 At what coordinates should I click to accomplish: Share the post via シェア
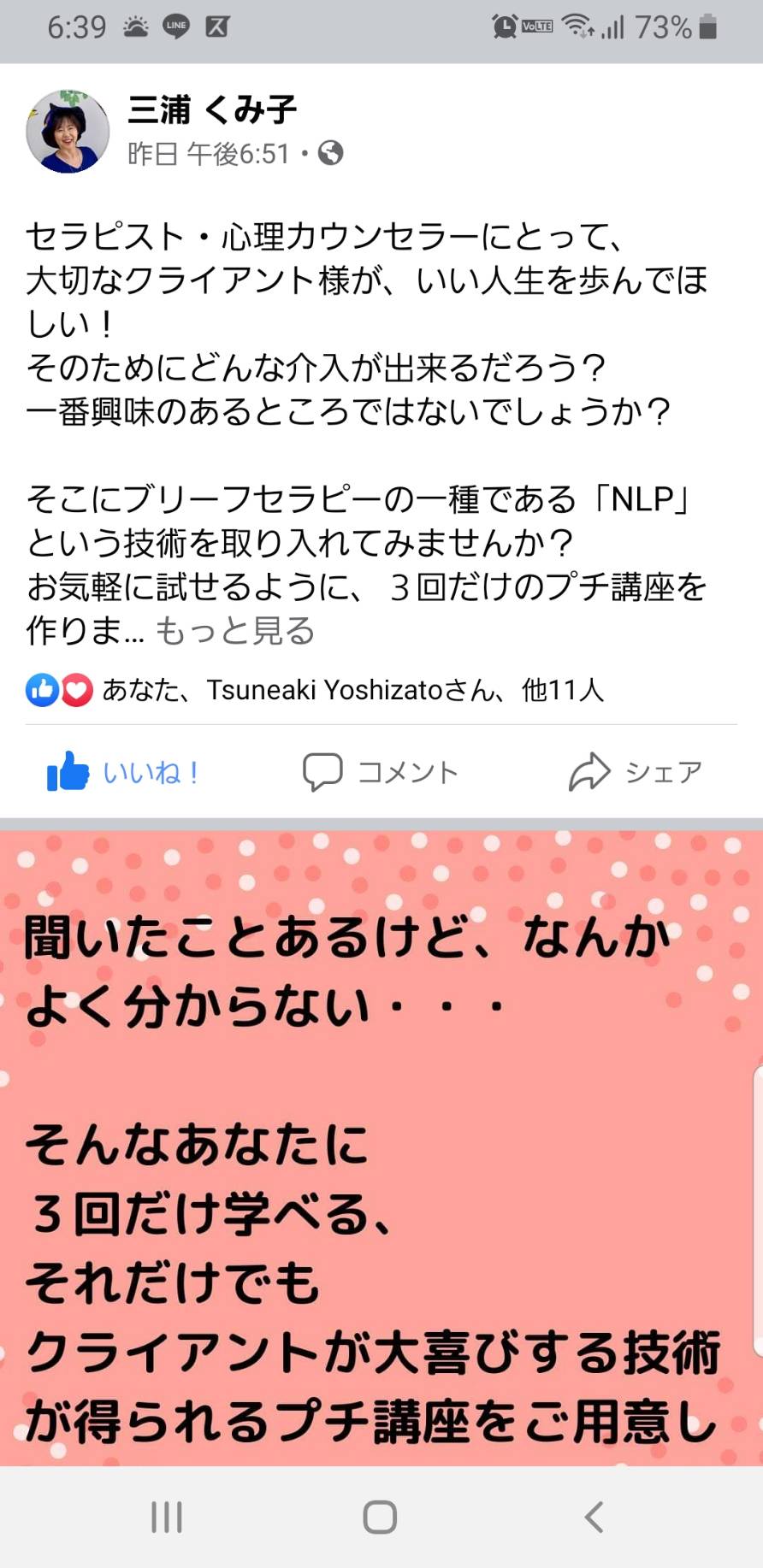(x=636, y=772)
